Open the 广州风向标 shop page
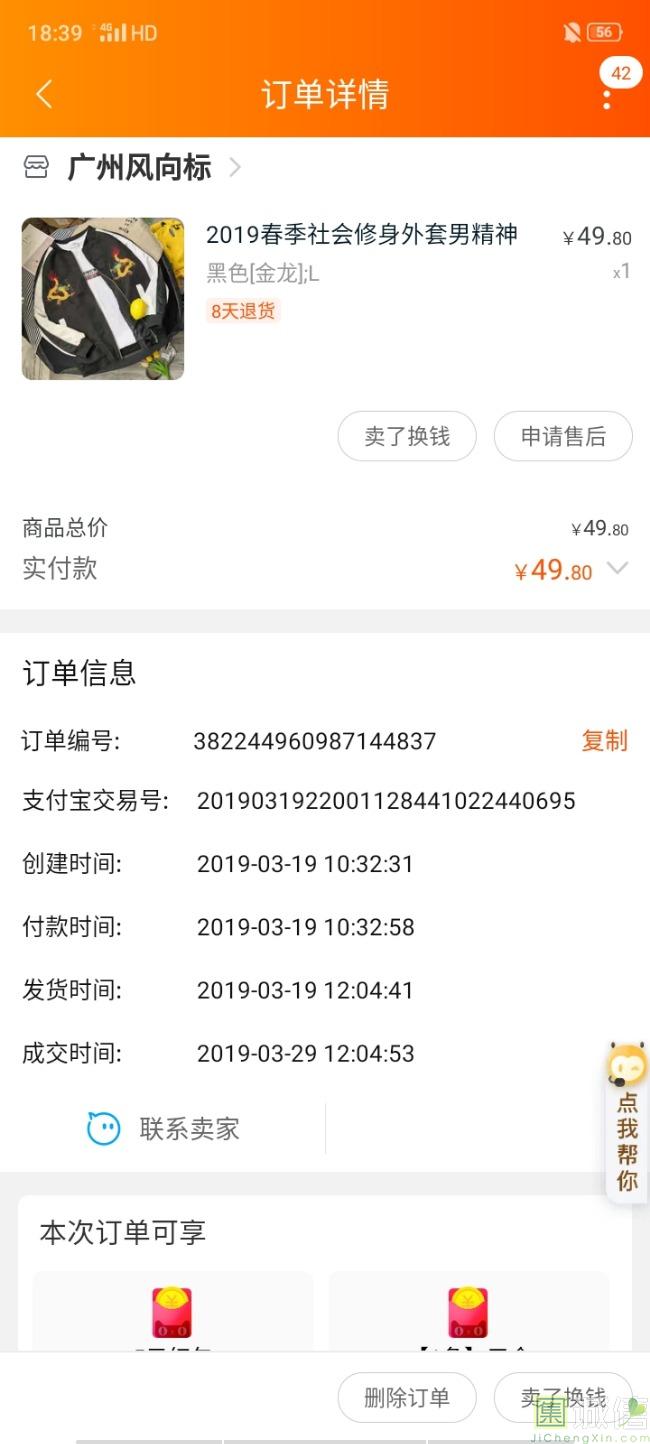 click(140, 167)
